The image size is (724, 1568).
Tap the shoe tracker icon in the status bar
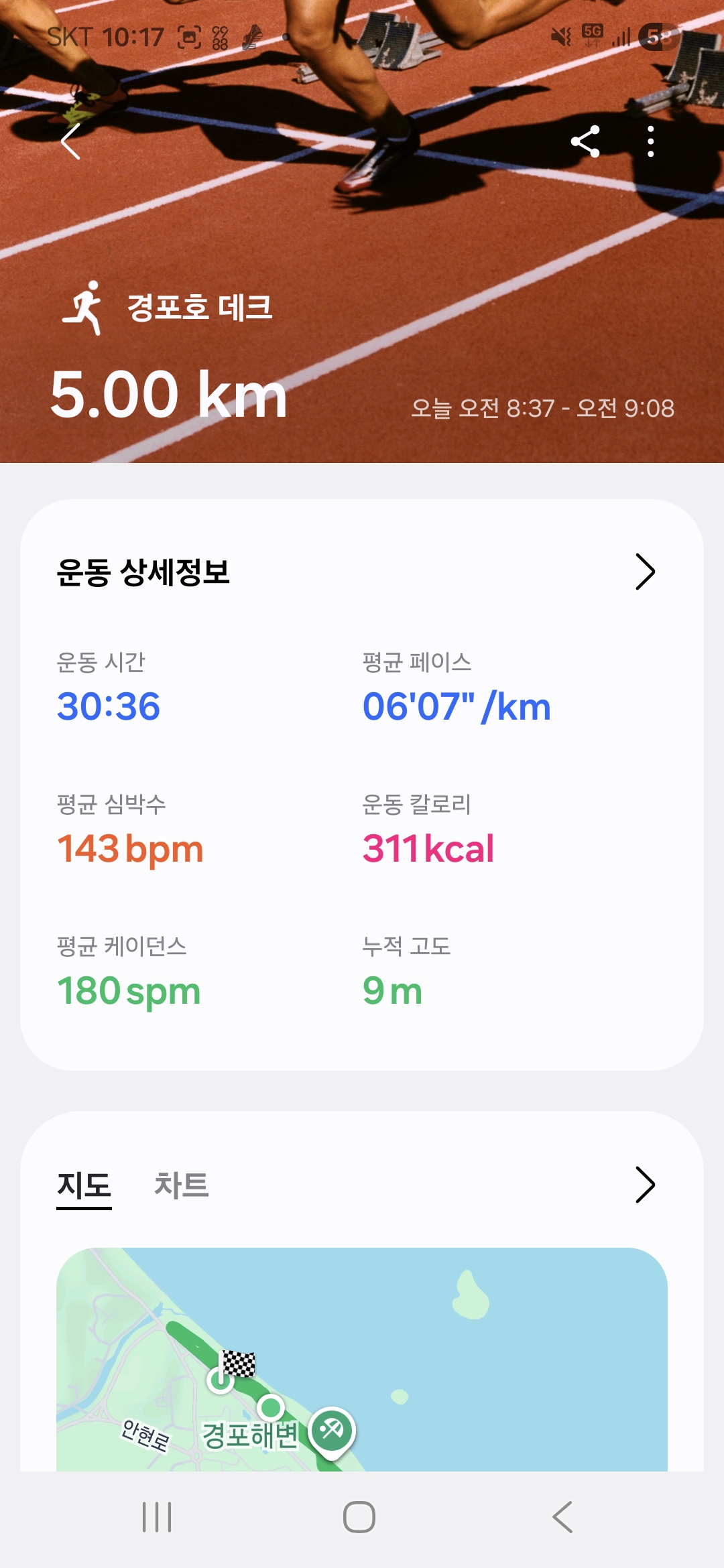pos(249,37)
